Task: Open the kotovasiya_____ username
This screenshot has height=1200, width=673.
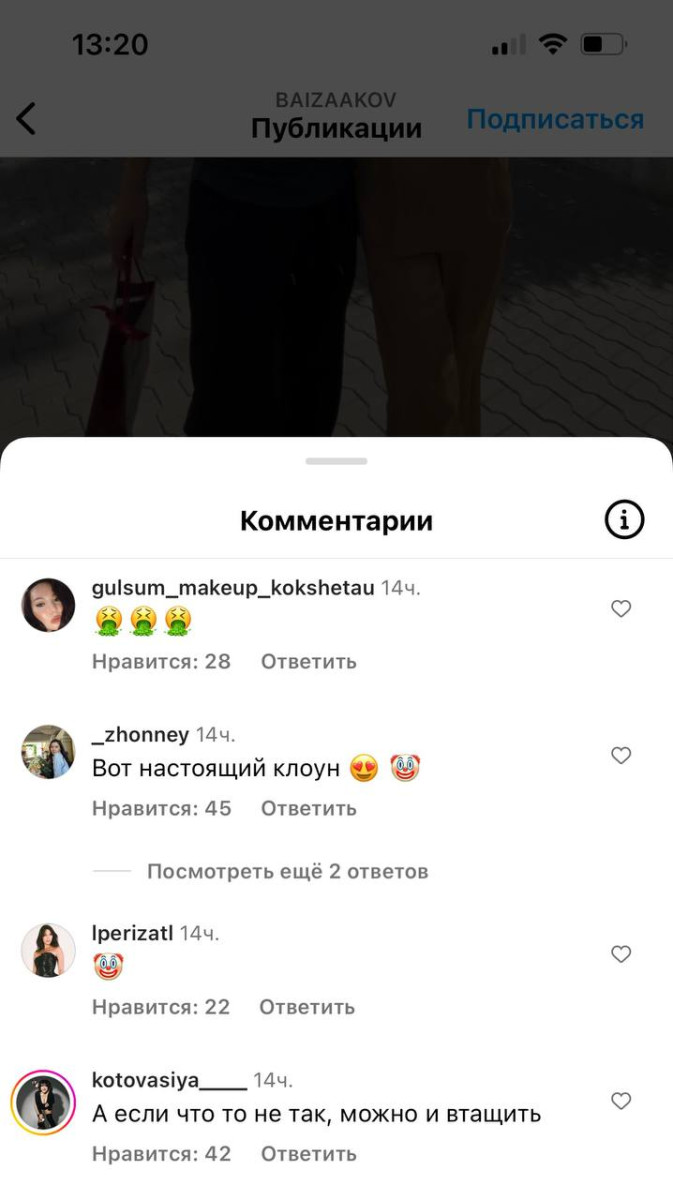Action: [x=168, y=1080]
